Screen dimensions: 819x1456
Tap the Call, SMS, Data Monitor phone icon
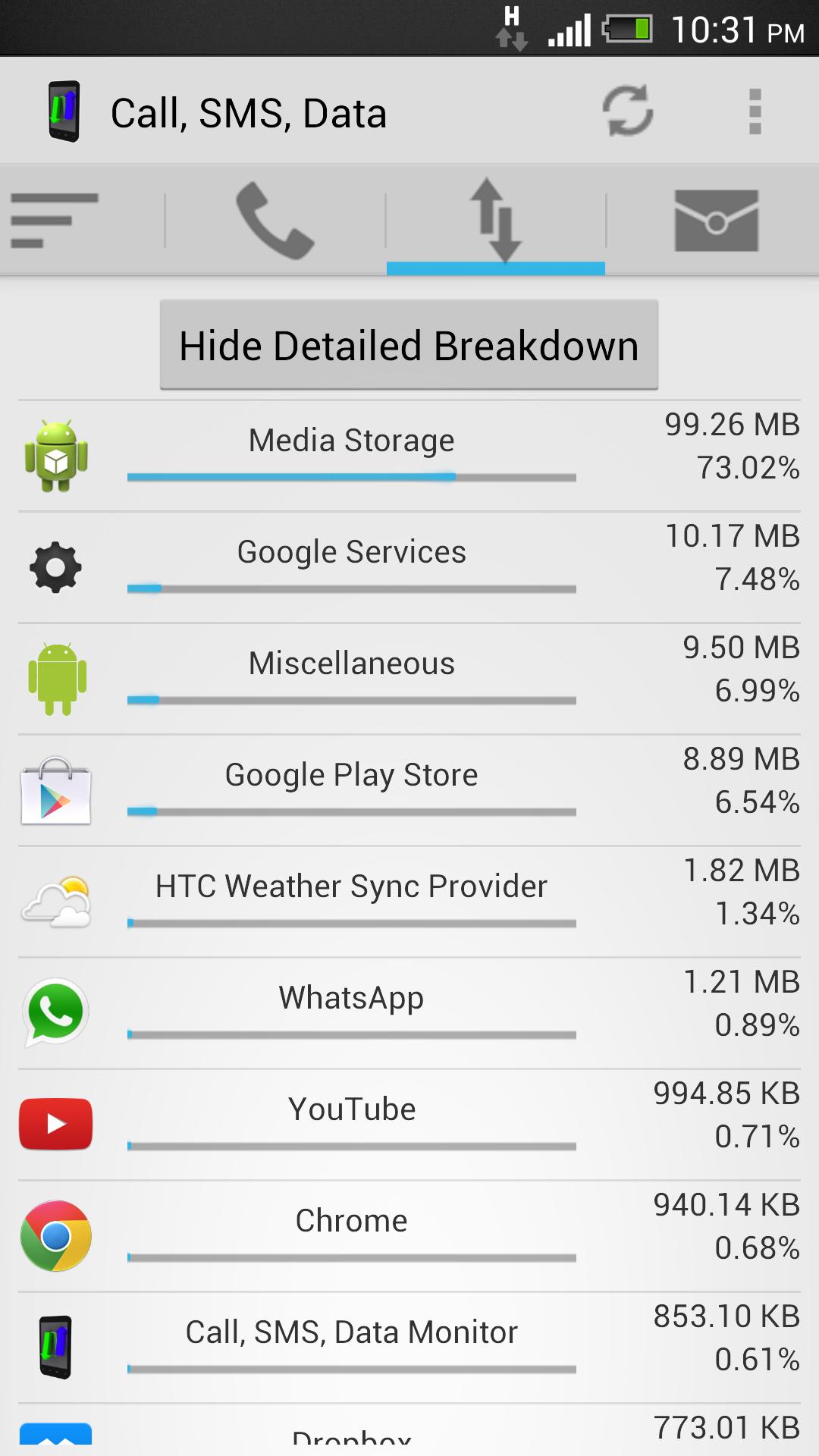click(55, 1348)
